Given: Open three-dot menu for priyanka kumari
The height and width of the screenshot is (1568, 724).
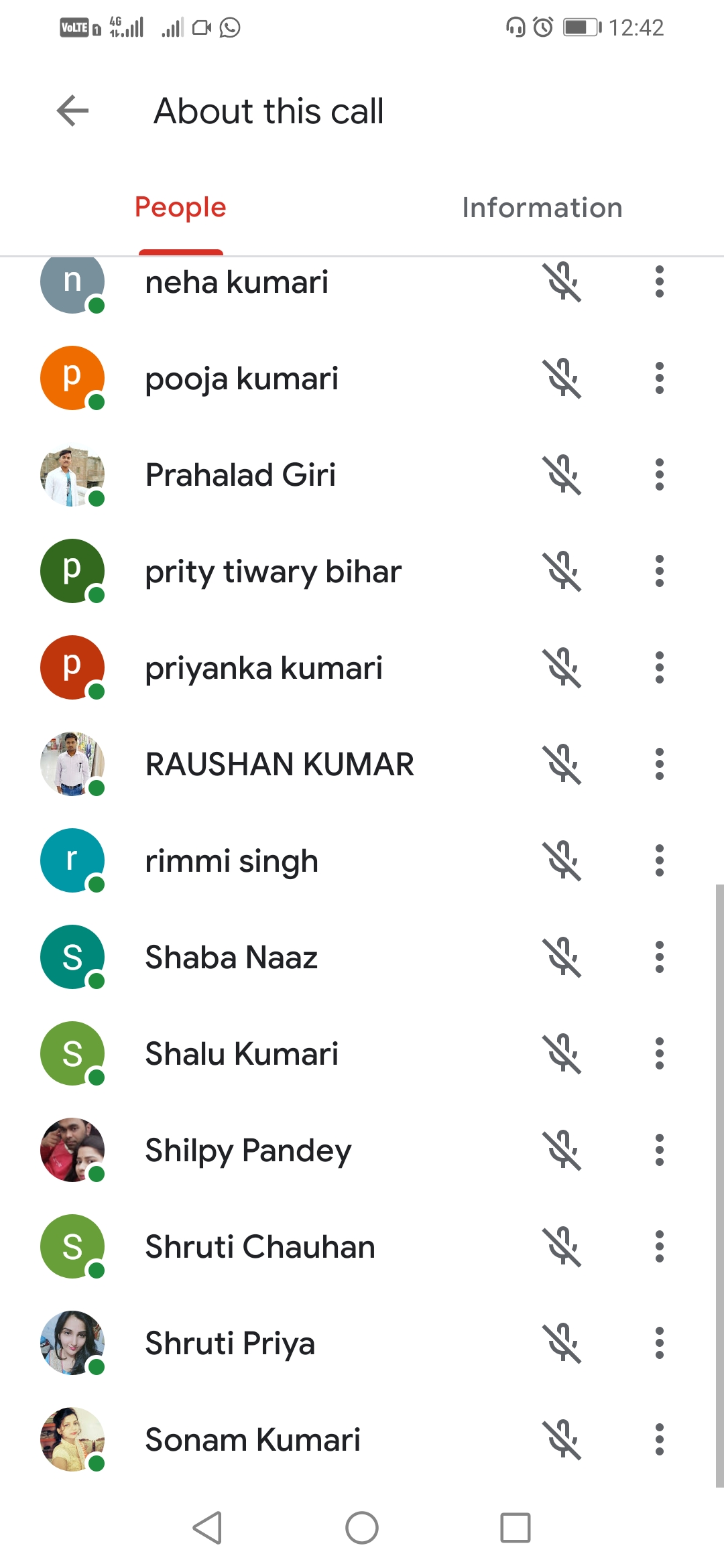Looking at the screenshot, I should 659,668.
